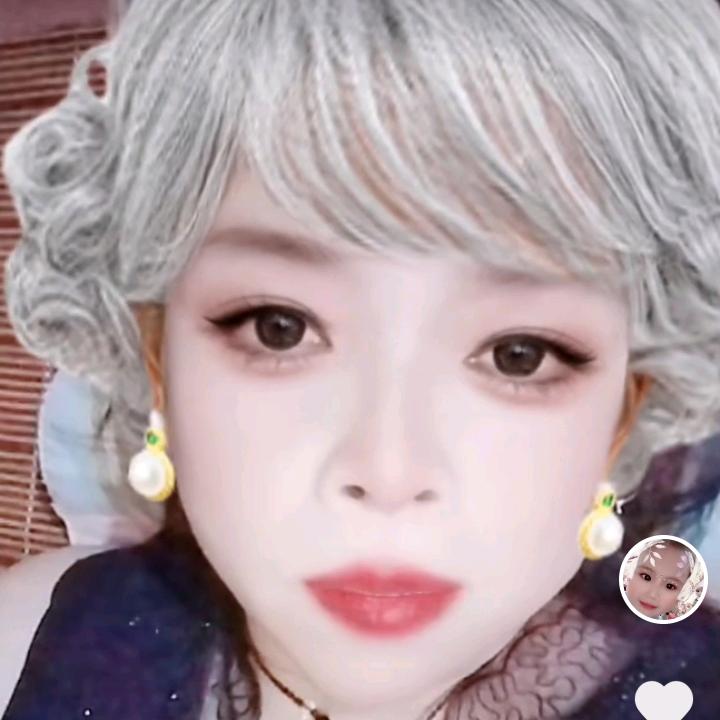Open the creator's profile avatar

663,580
